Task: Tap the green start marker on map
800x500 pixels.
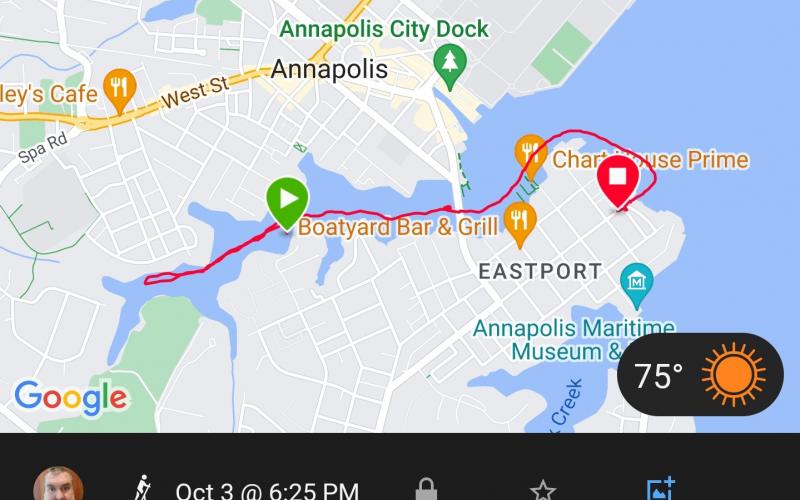Action: pyautogui.click(x=288, y=200)
